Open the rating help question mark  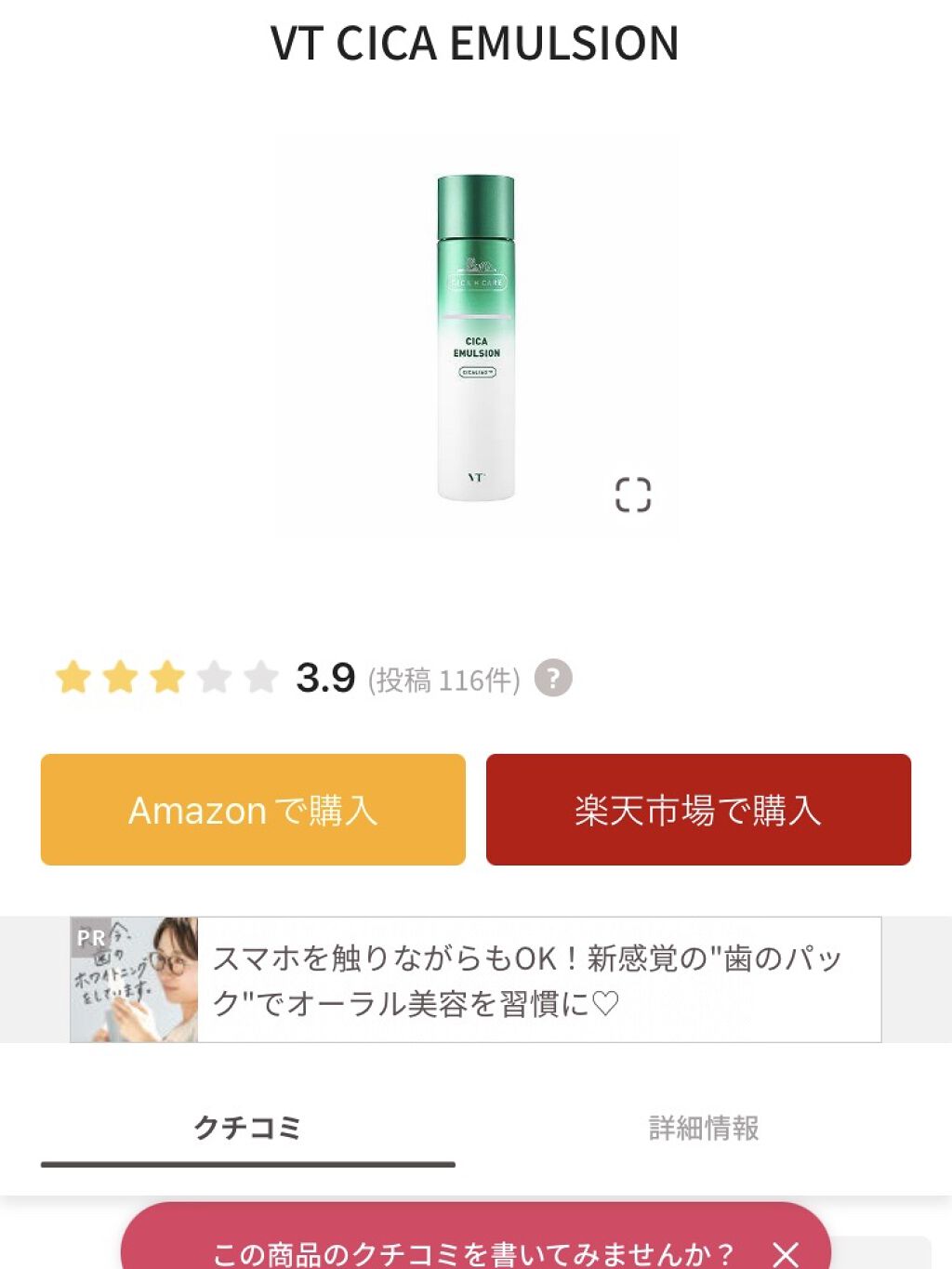[x=554, y=678]
